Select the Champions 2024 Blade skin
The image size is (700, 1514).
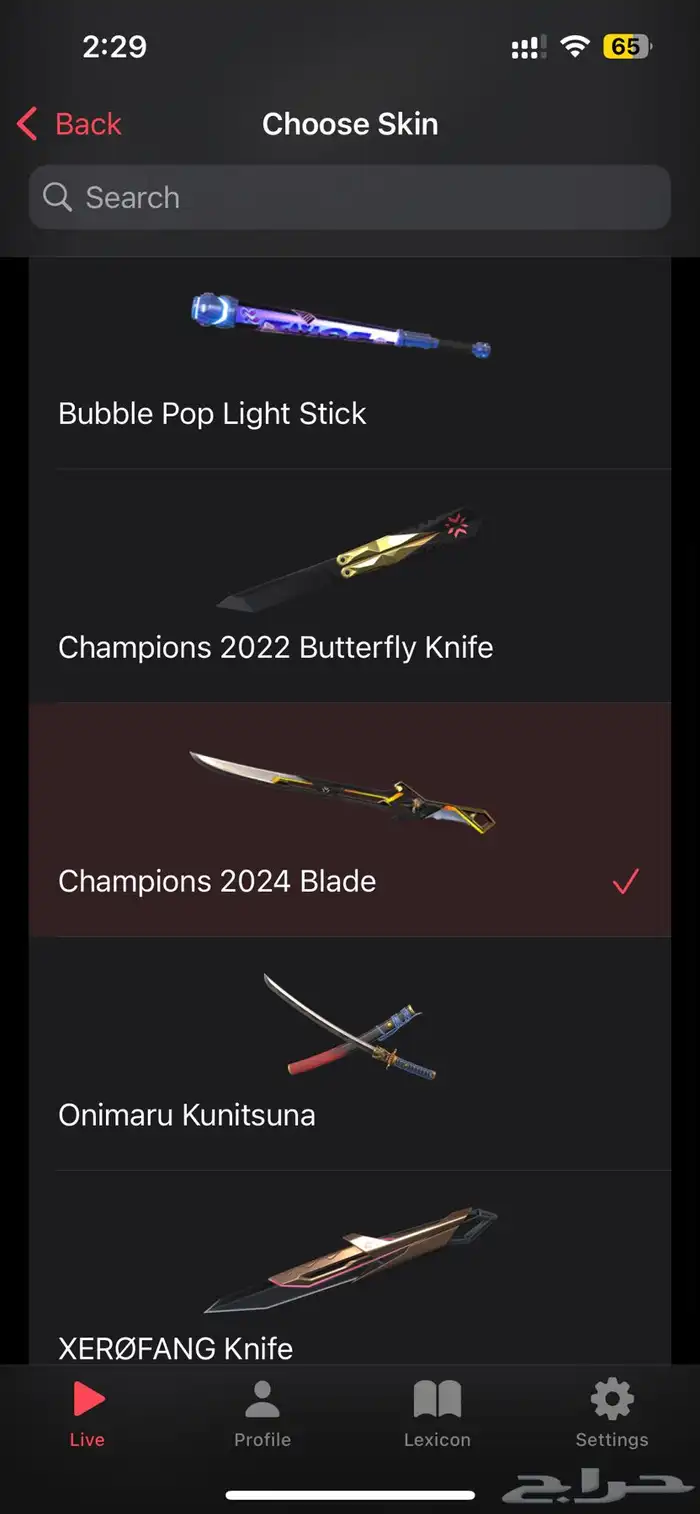click(x=349, y=820)
